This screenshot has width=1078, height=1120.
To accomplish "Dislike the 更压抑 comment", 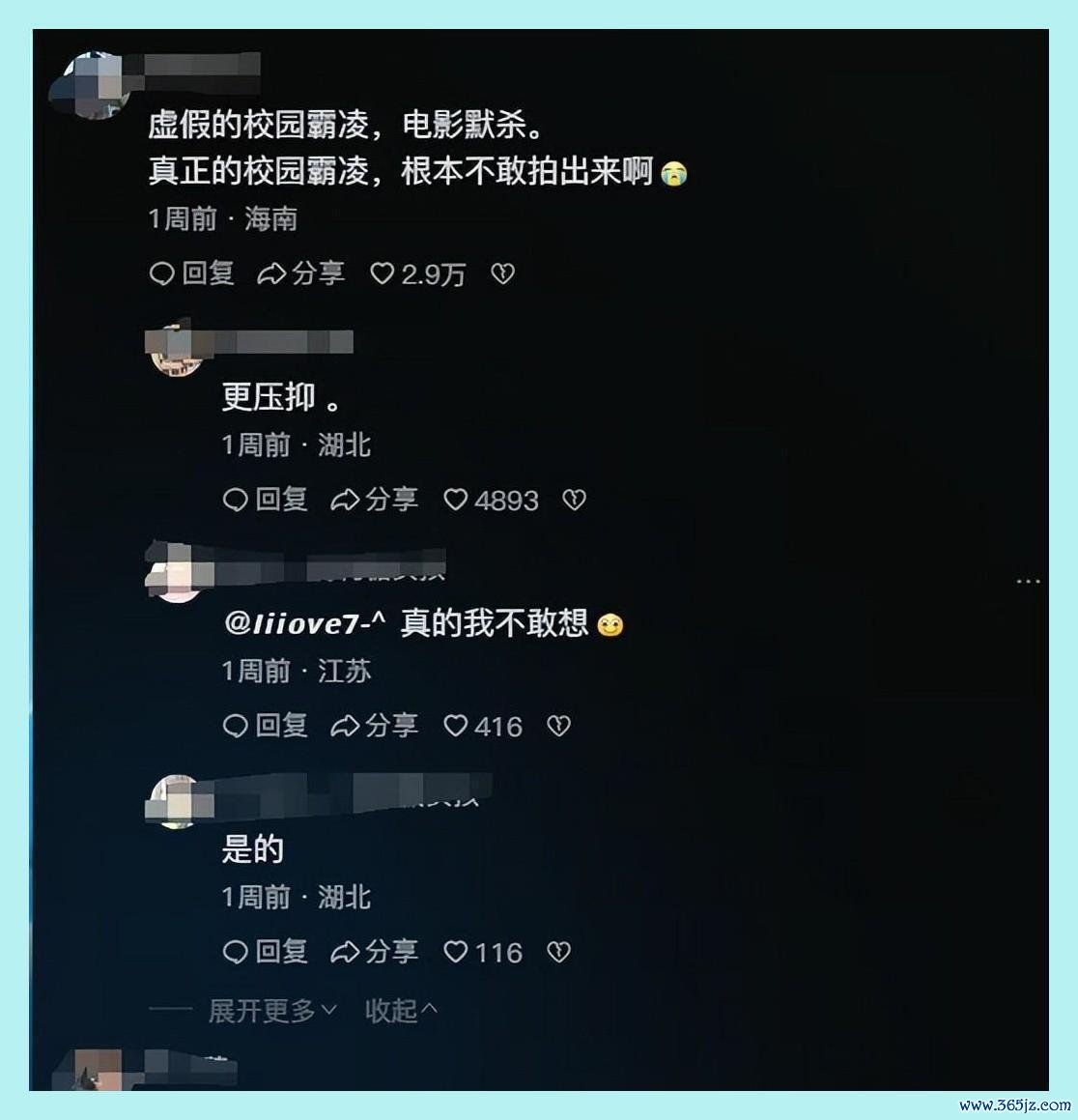I will point(575,500).
